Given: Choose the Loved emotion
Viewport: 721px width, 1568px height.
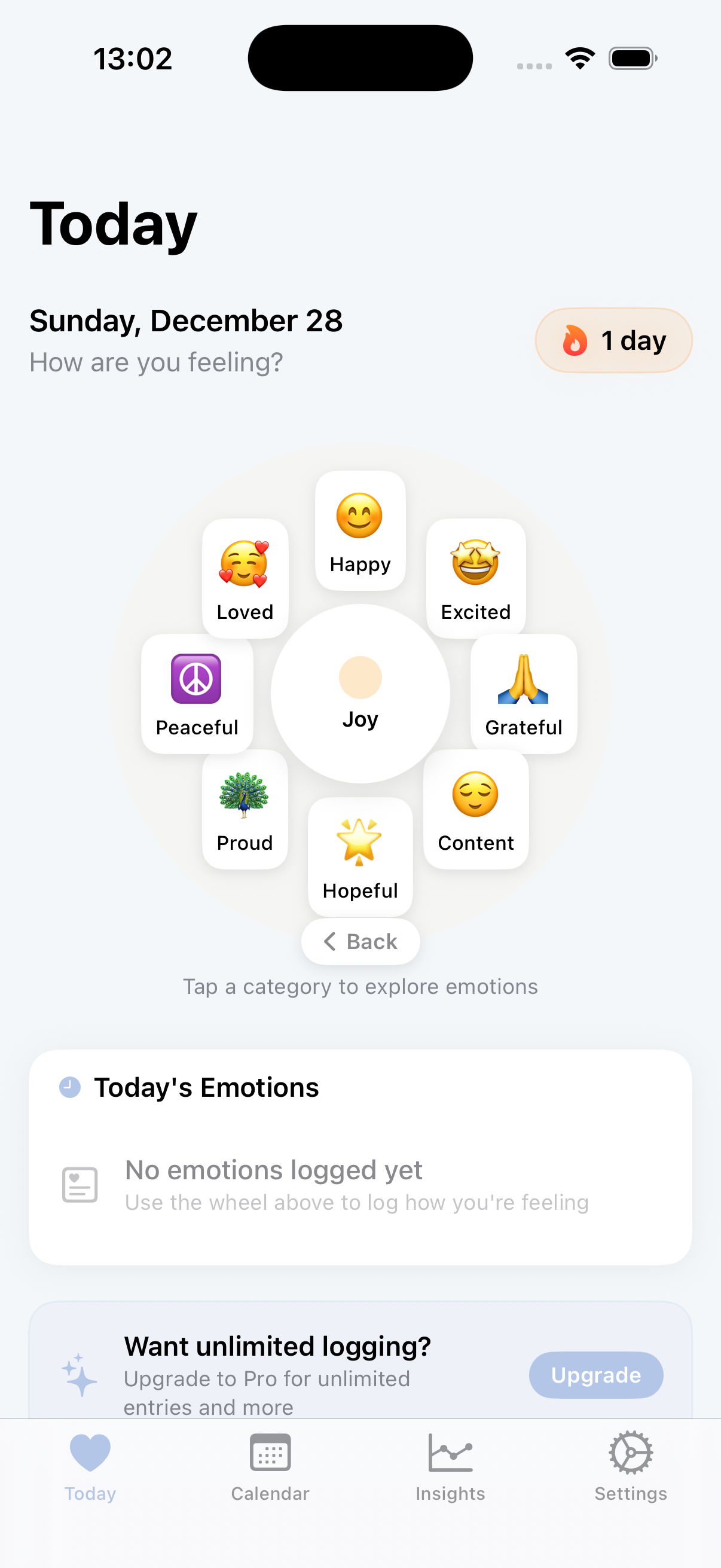Looking at the screenshot, I should [x=245, y=578].
